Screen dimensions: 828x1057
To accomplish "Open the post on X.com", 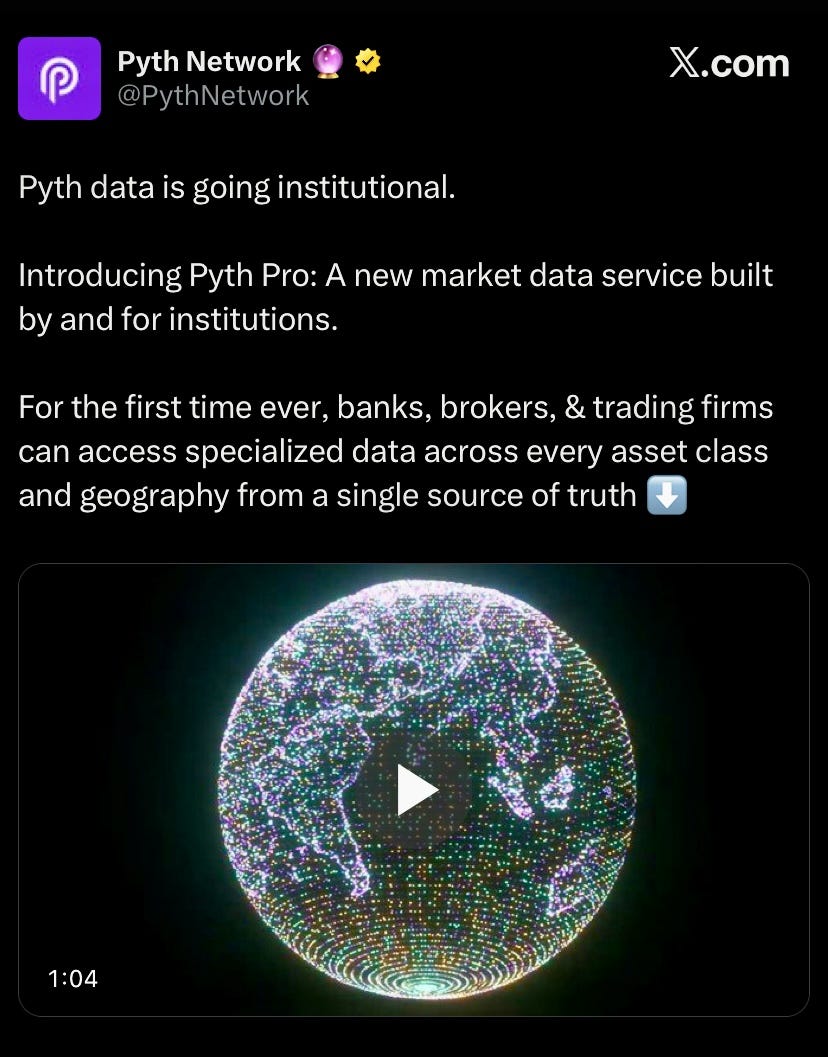I will 728,64.
